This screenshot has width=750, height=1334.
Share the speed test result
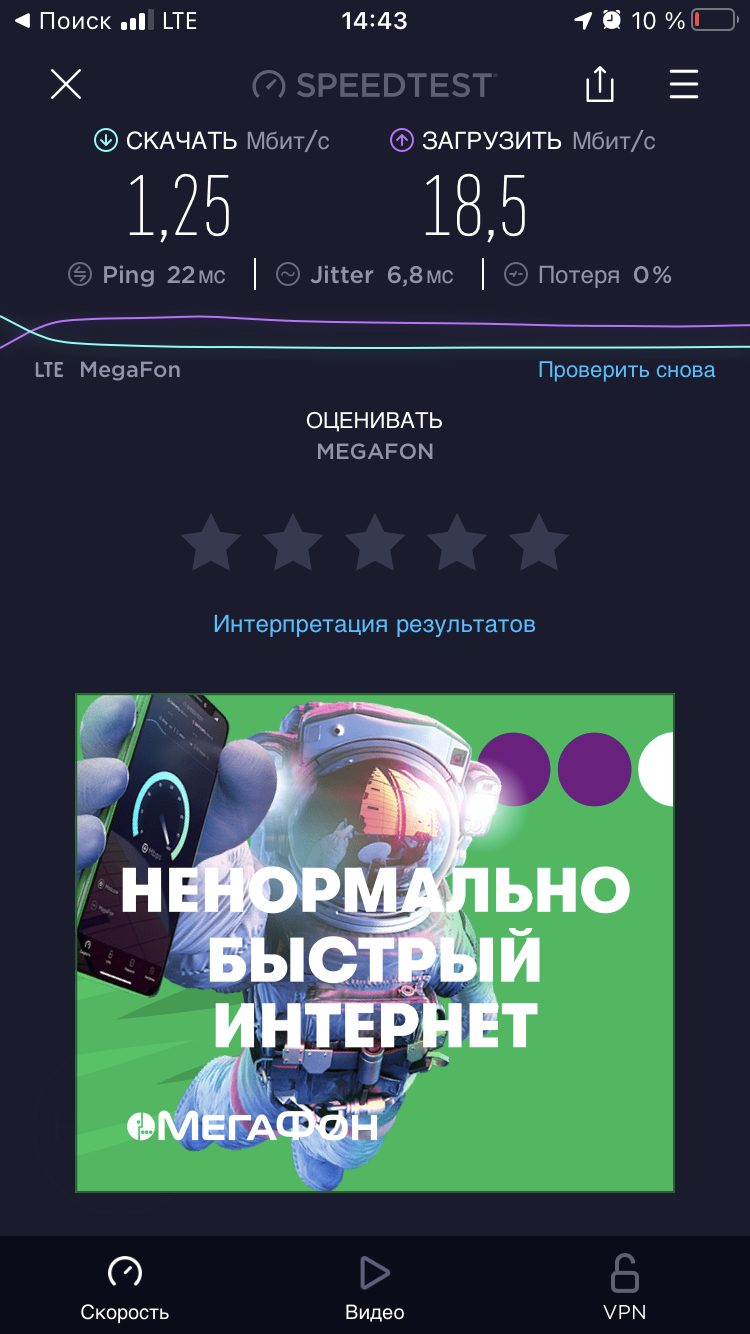[599, 85]
